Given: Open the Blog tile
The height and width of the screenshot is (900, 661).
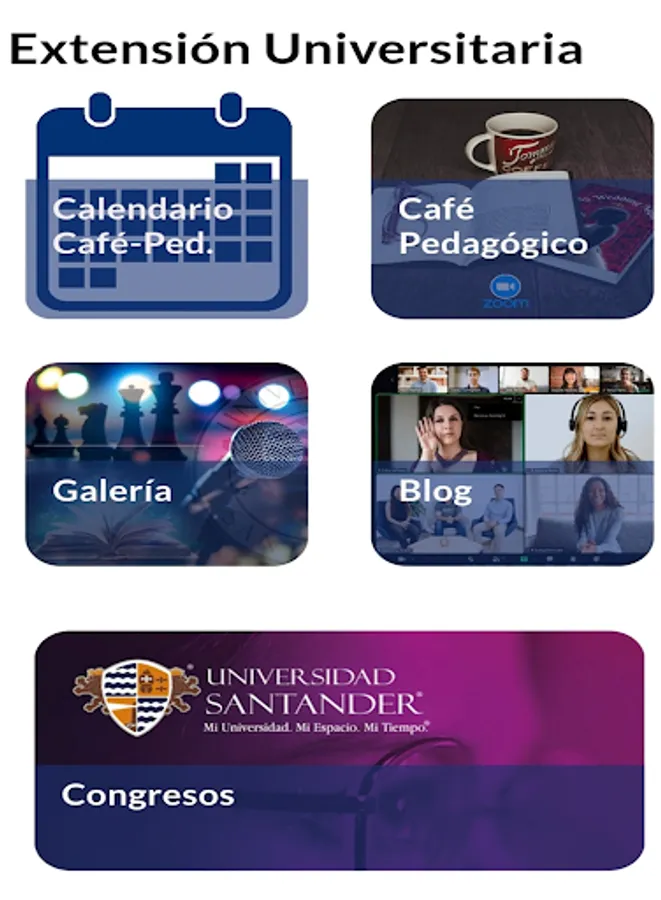Looking at the screenshot, I should tap(512, 464).
